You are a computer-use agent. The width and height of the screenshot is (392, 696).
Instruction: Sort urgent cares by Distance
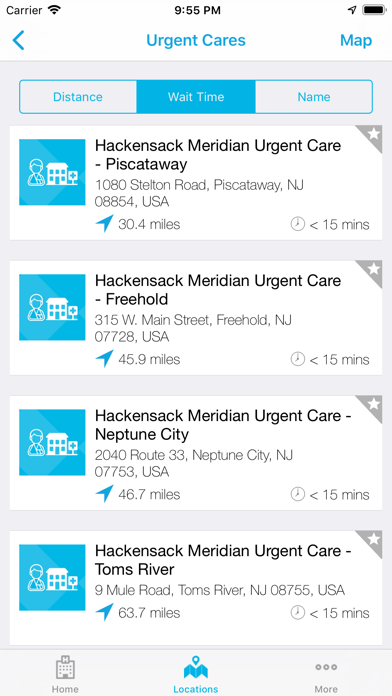[78, 97]
